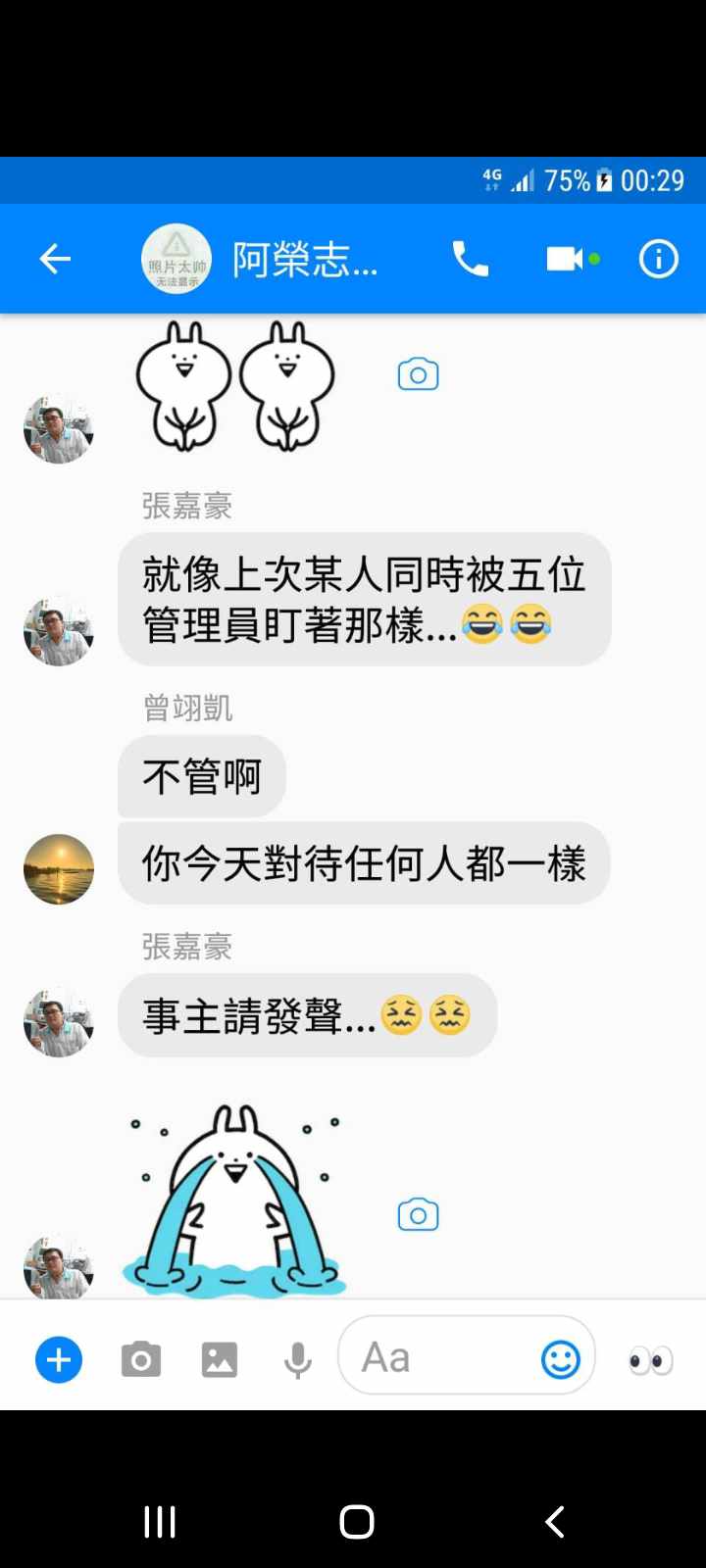Open the group chat name header
This screenshot has height=1568, width=706.
[304, 260]
